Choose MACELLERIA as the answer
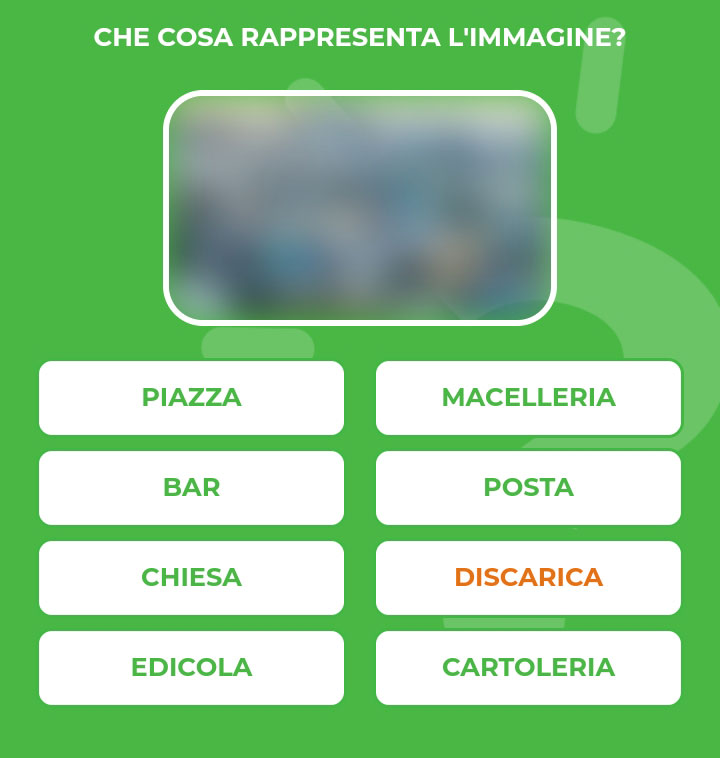 point(528,398)
